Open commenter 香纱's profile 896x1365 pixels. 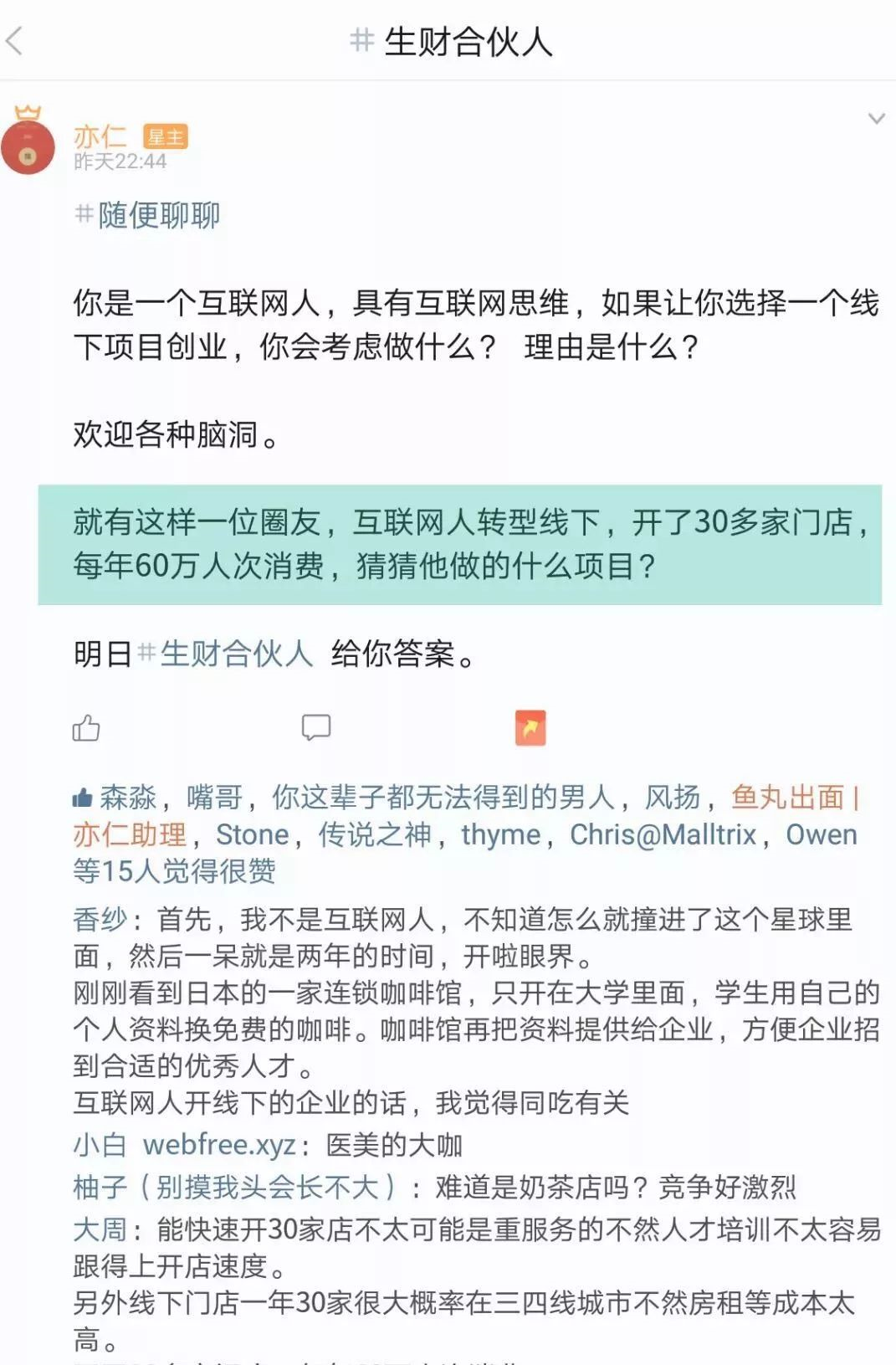coord(100,920)
